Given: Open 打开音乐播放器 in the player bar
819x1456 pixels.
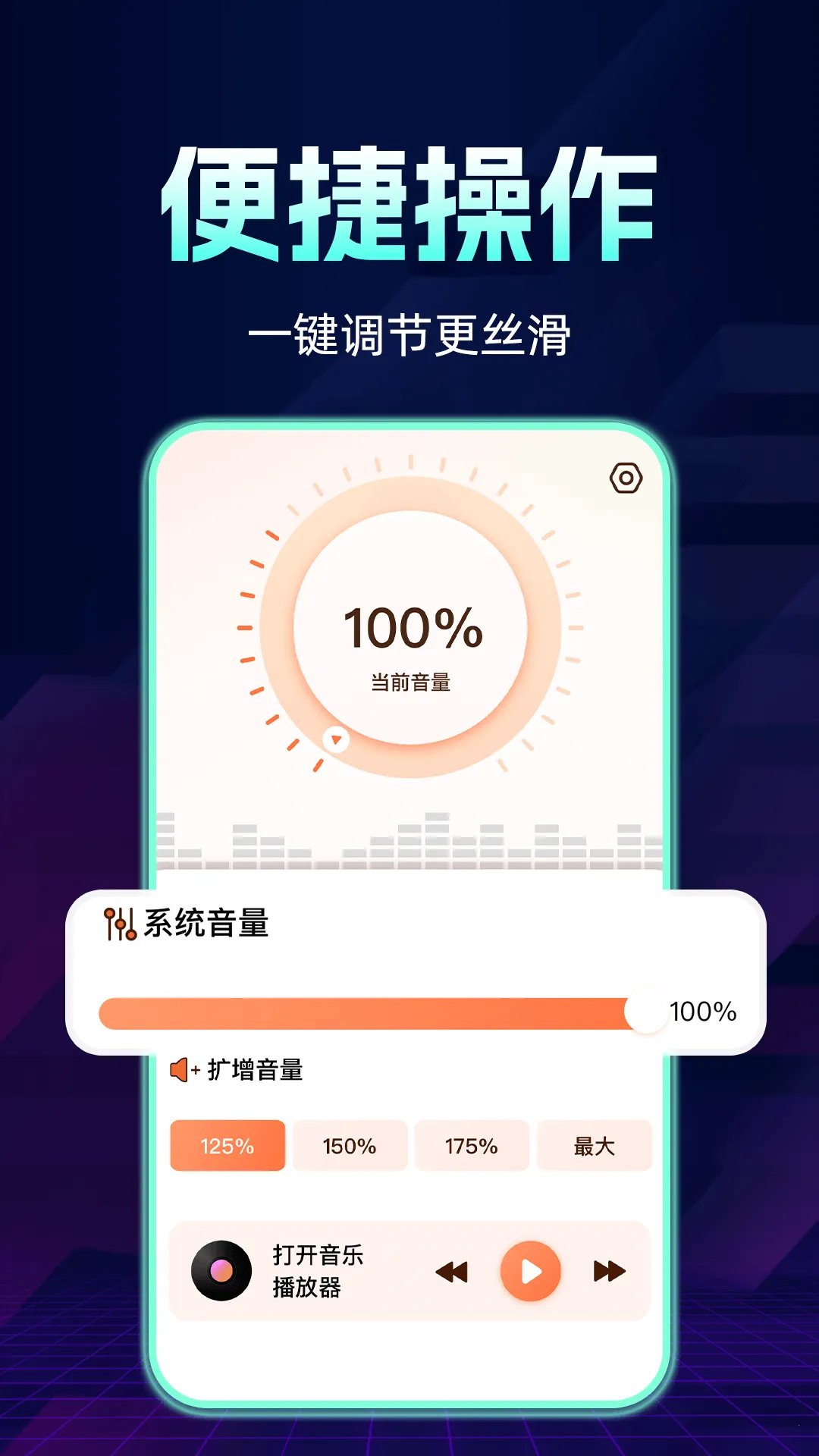Looking at the screenshot, I should pos(318,1269).
